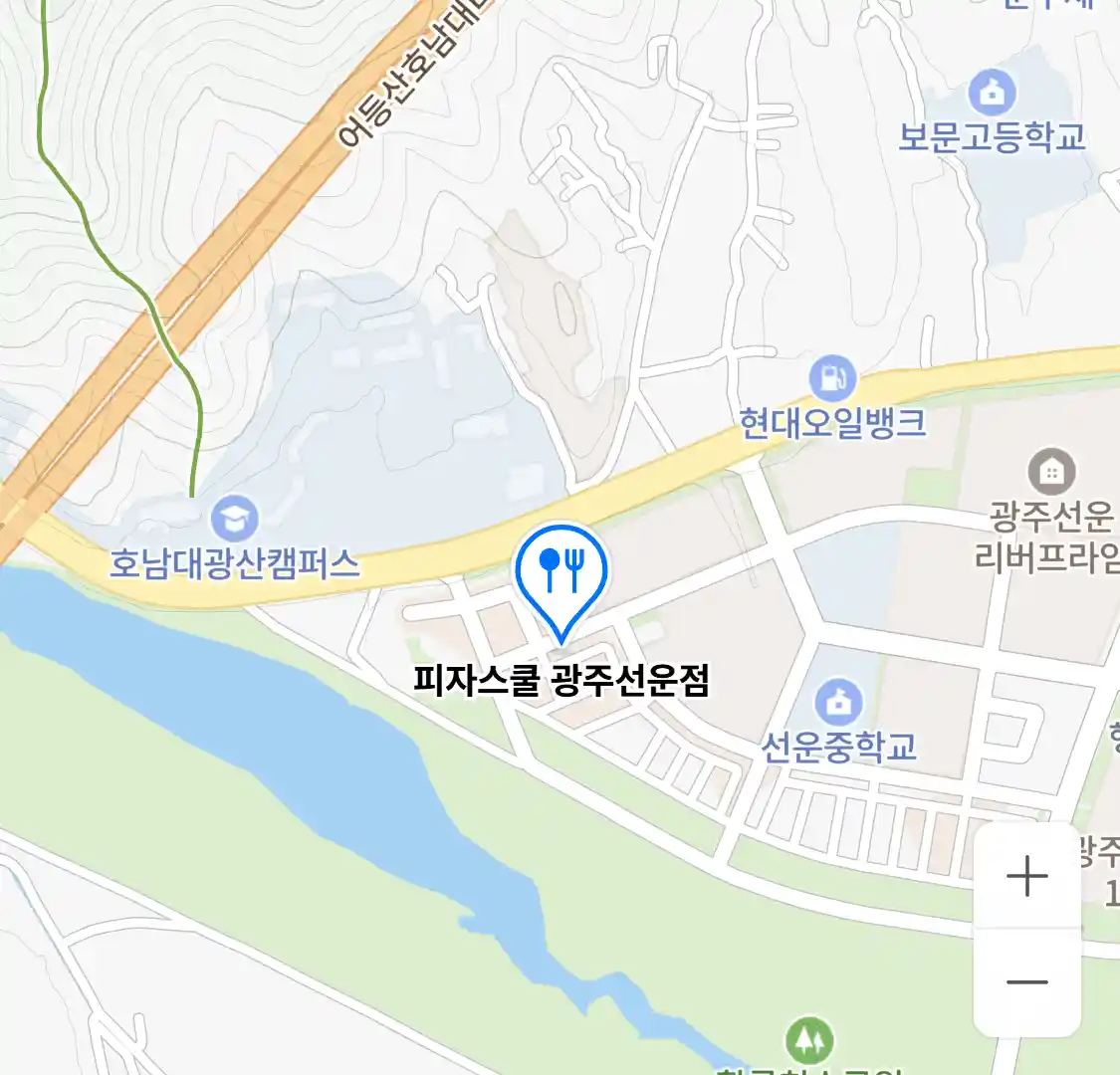1120x1075 pixels.
Task: Select the 호남대광산캠퍼스 campus marker
Action: tap(235, 519)
